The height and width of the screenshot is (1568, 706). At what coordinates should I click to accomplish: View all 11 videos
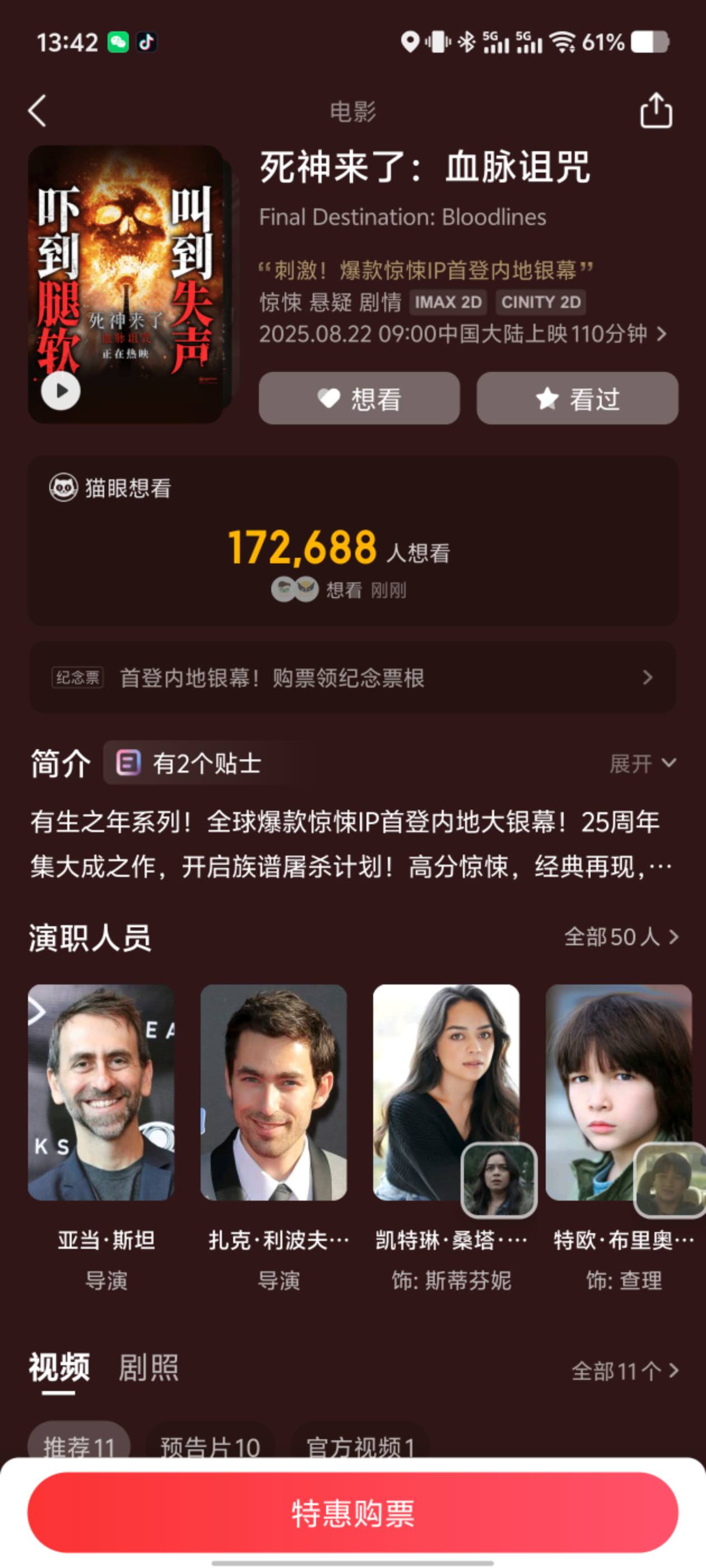click(x=624, y=1371)
